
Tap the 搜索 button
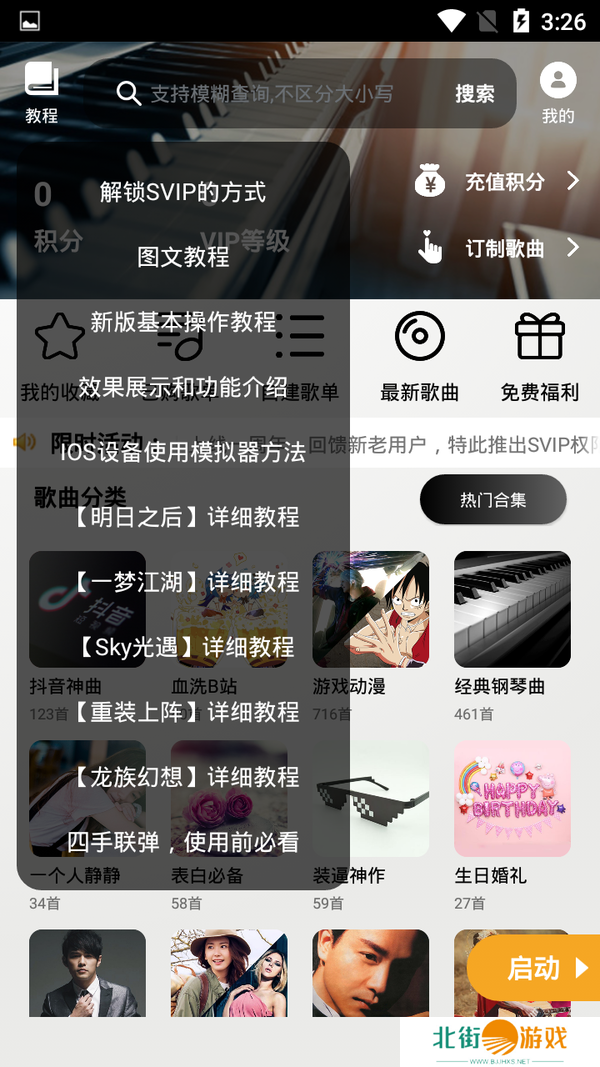tap(475, 94)
